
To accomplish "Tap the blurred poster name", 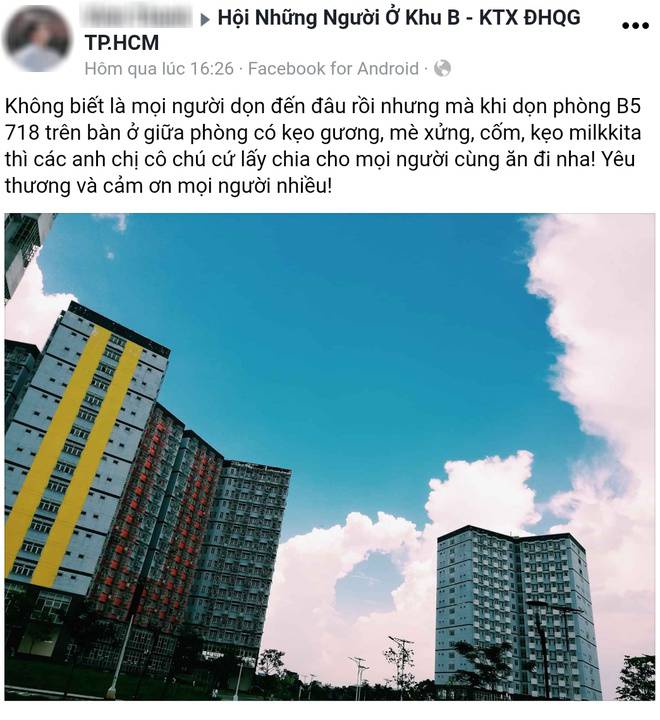I will (137, 18).
